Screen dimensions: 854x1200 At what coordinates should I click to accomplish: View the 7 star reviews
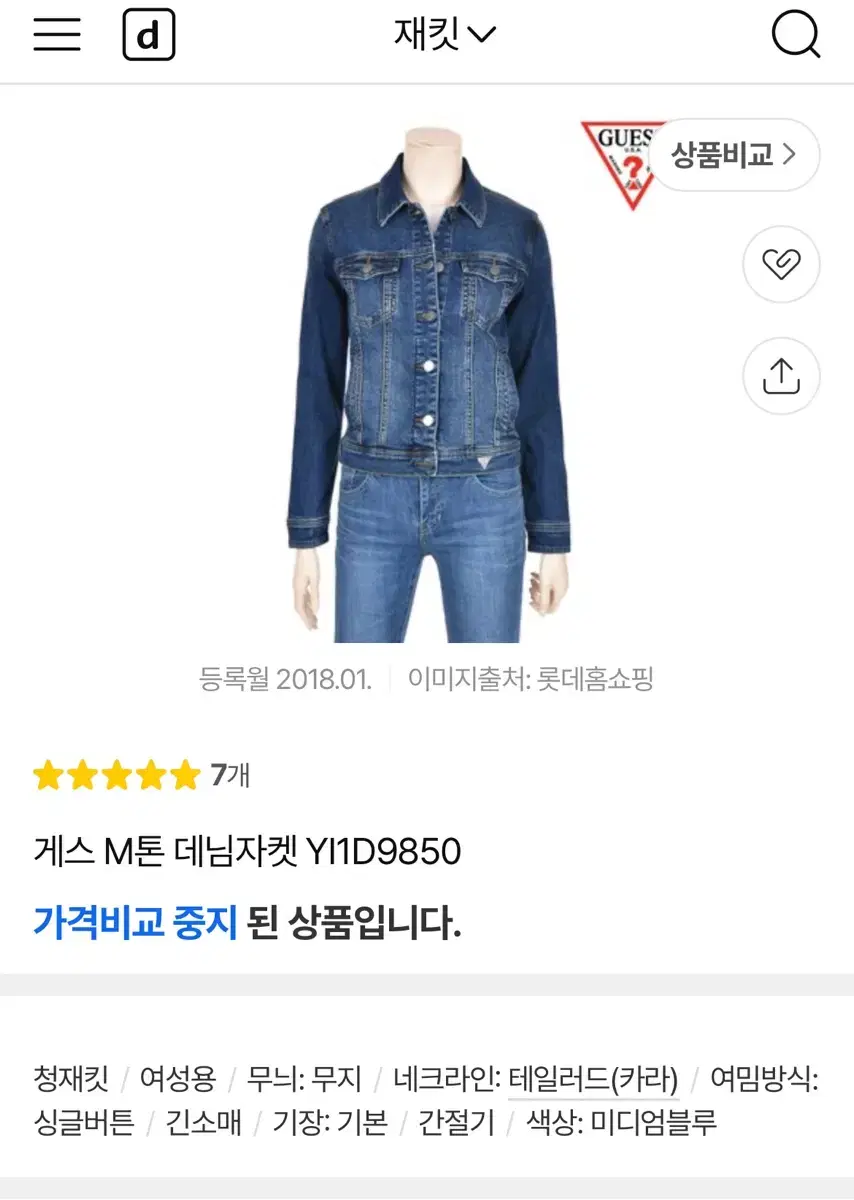coord(140,775)
